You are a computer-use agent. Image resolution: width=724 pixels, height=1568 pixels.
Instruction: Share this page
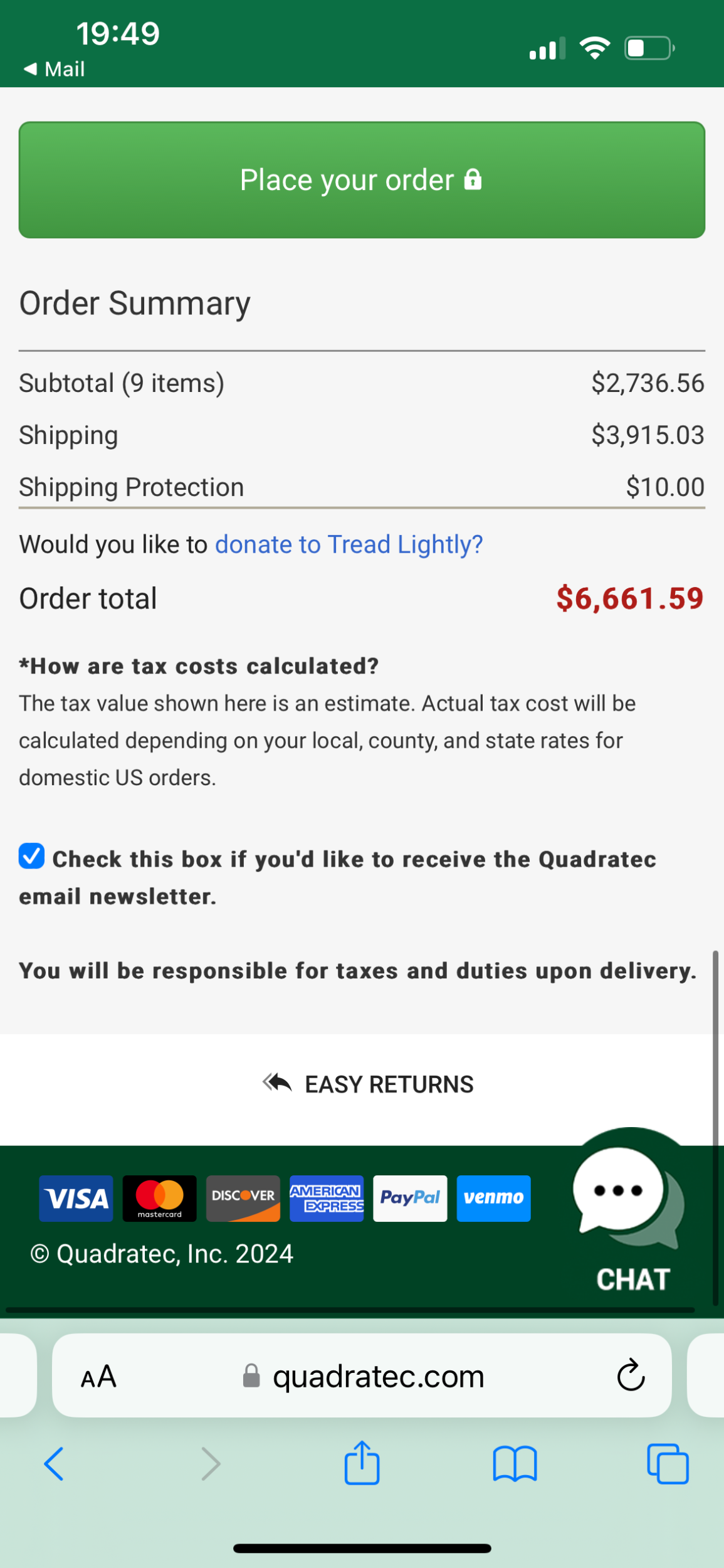click(362, 1463)
